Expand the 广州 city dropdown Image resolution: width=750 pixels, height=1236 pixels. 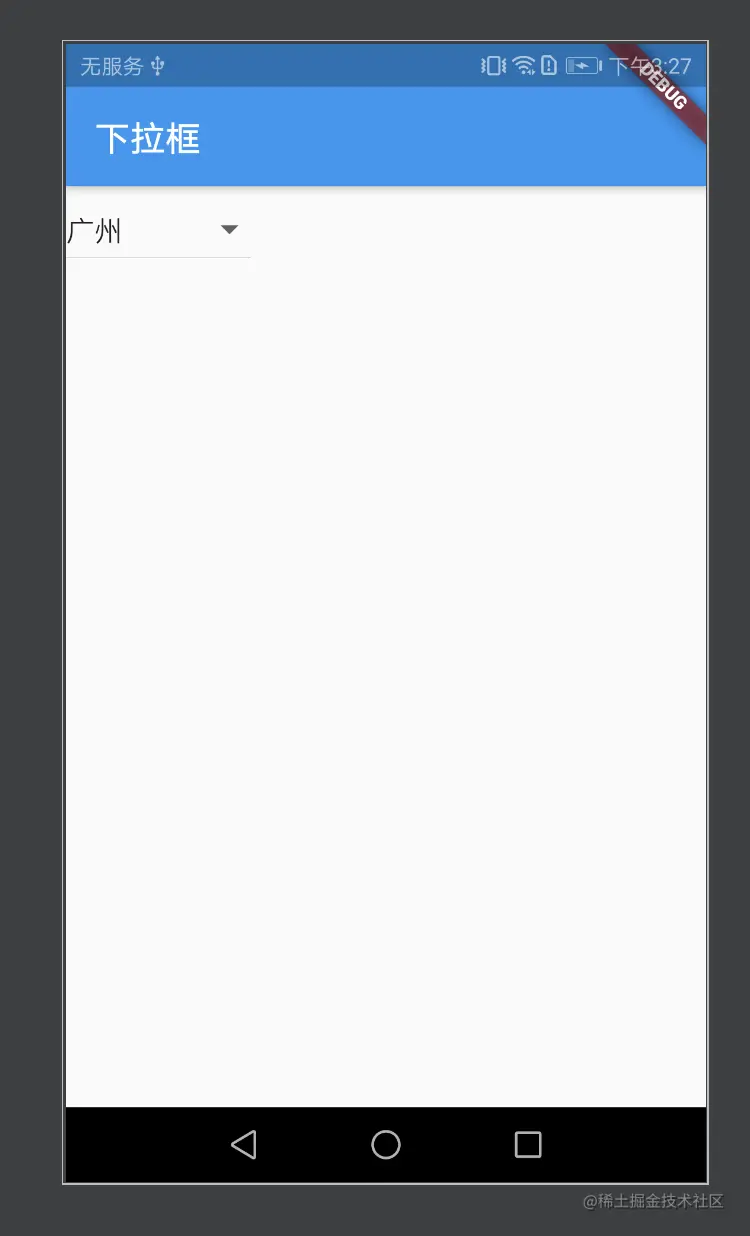click(158, 231)
